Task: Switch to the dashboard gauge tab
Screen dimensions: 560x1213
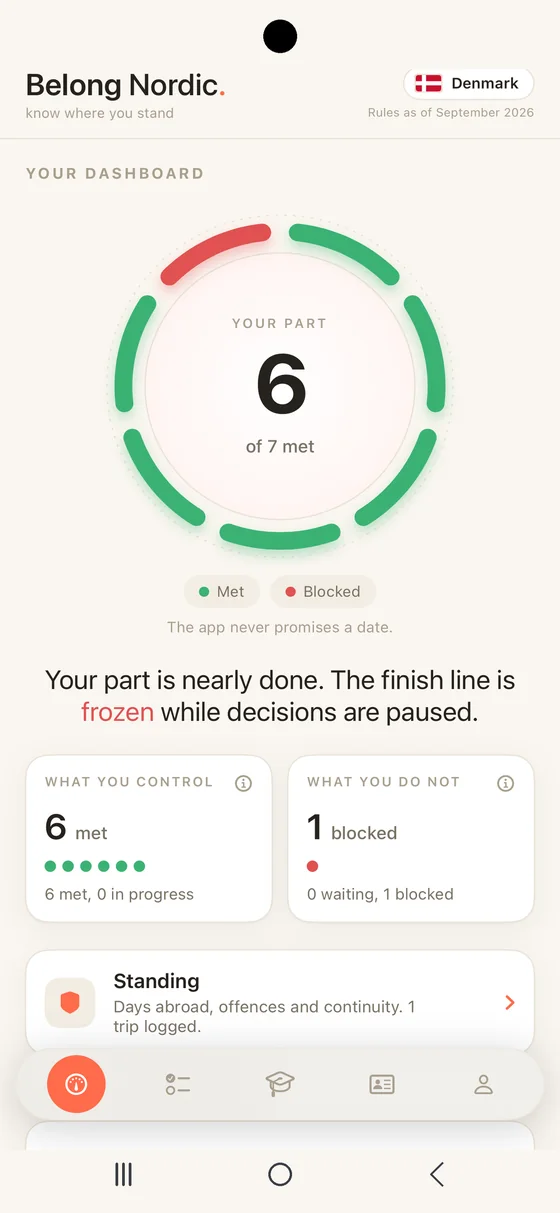Action: tap(76, 1084)
